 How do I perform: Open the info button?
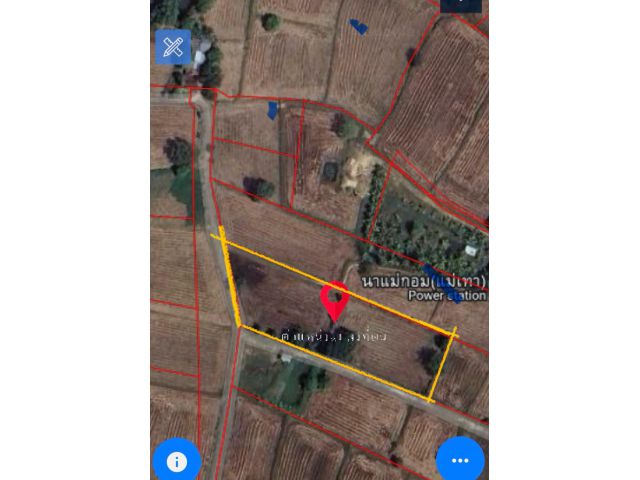[x=177, y=461]
